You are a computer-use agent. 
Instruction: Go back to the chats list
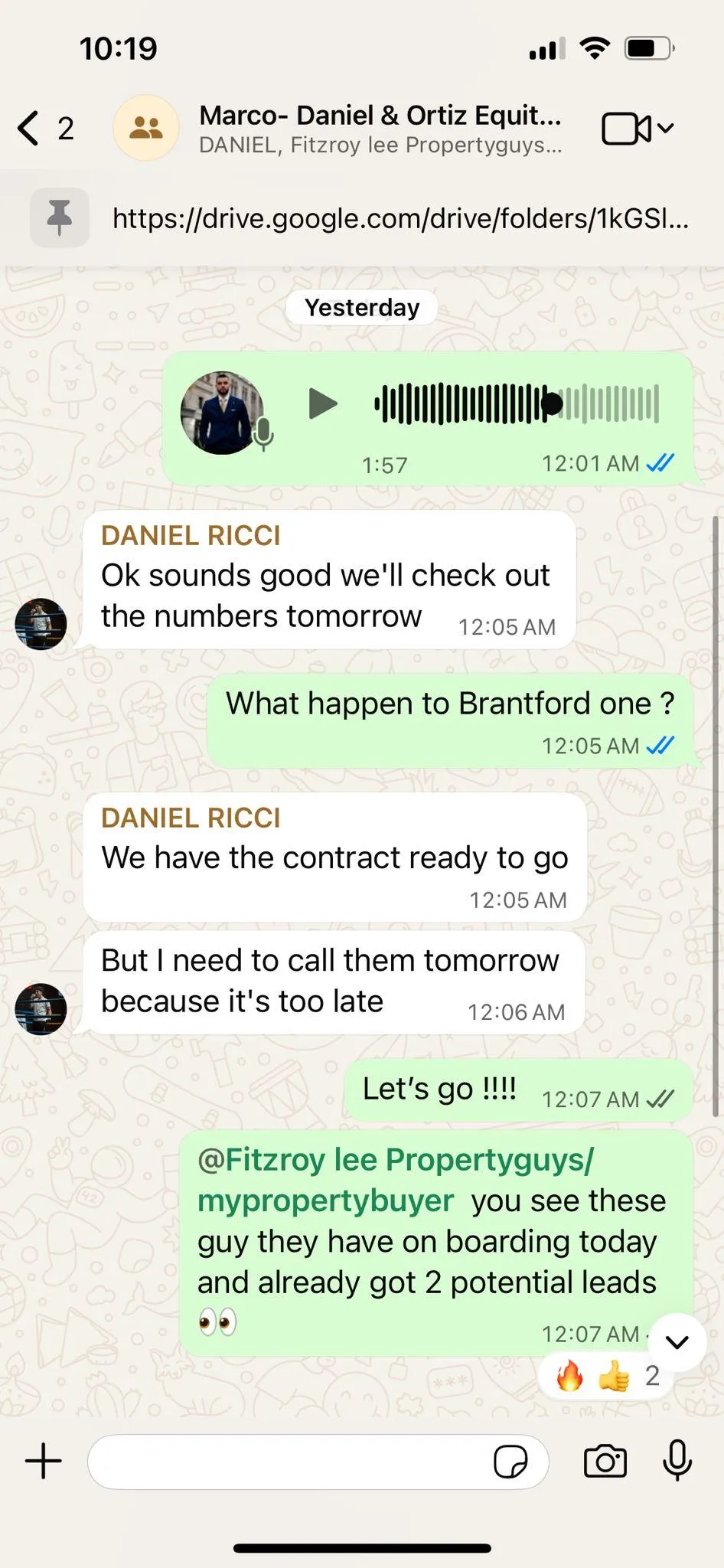31,128
